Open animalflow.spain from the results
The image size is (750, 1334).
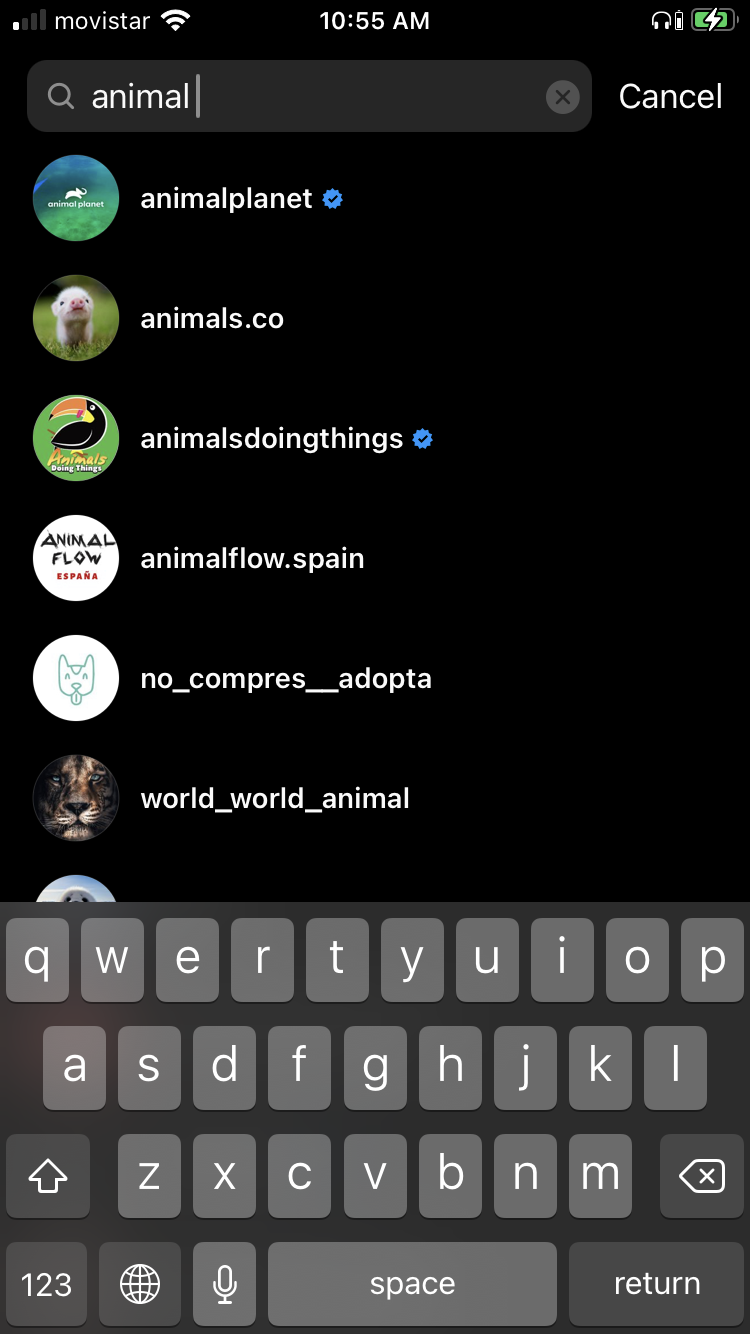pyautogui.click(x=375, y=558)
